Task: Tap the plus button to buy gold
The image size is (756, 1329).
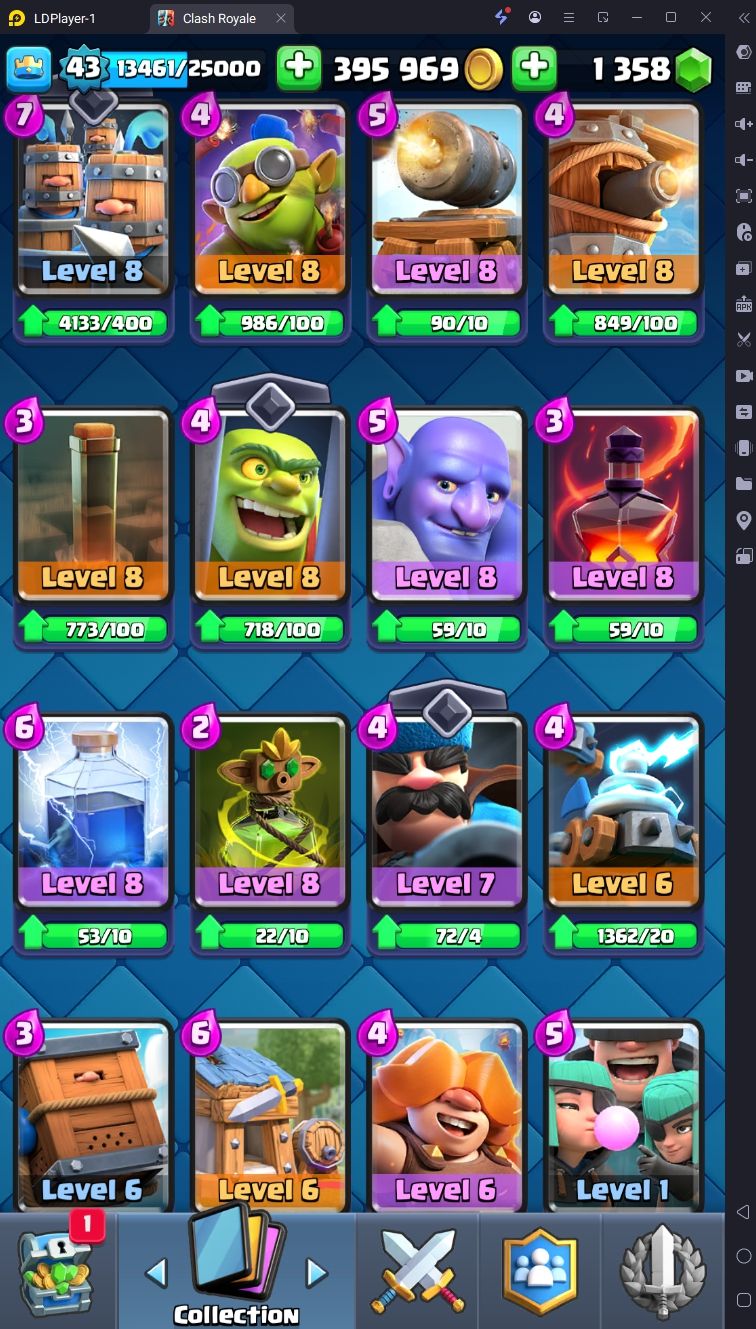Action: [x=299, y=68]
